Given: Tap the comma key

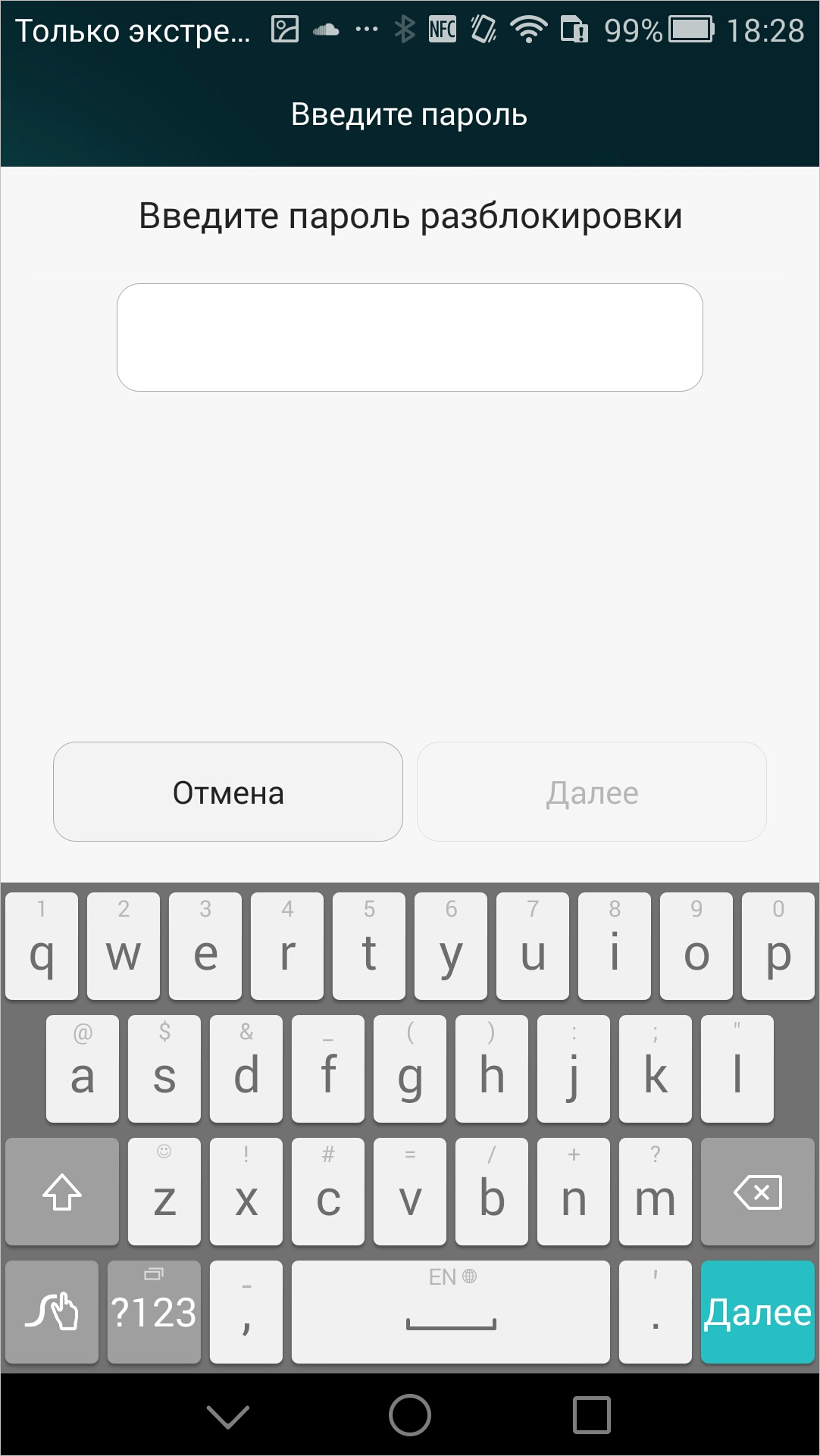Looking at the screenshot, I should [x=246, y=1312].
